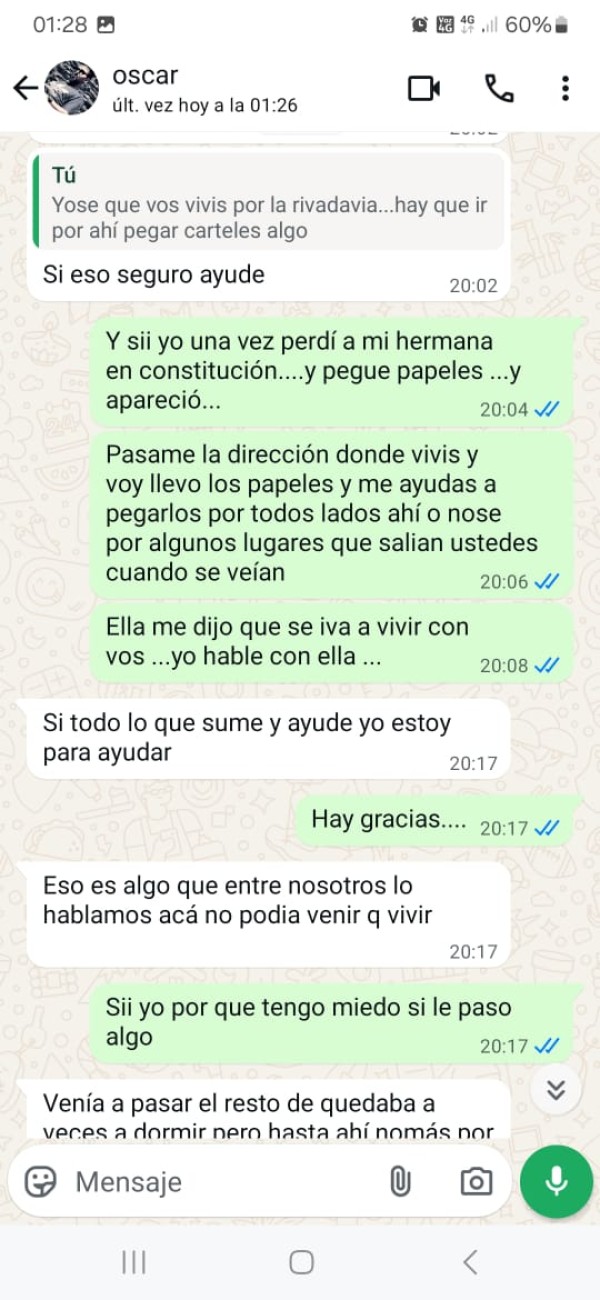
Task: Type in the Mensaje field
Action: point(220,1181)
